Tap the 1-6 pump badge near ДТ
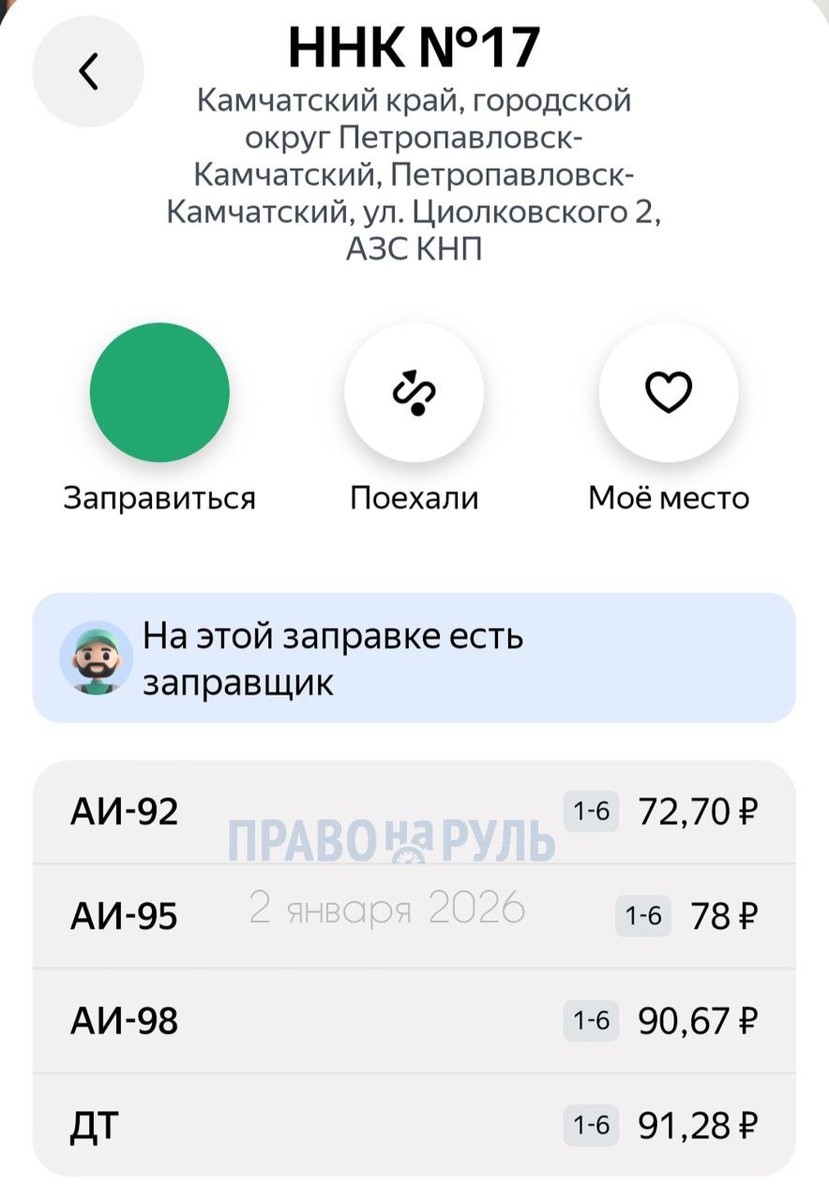 click(591, 1126)
